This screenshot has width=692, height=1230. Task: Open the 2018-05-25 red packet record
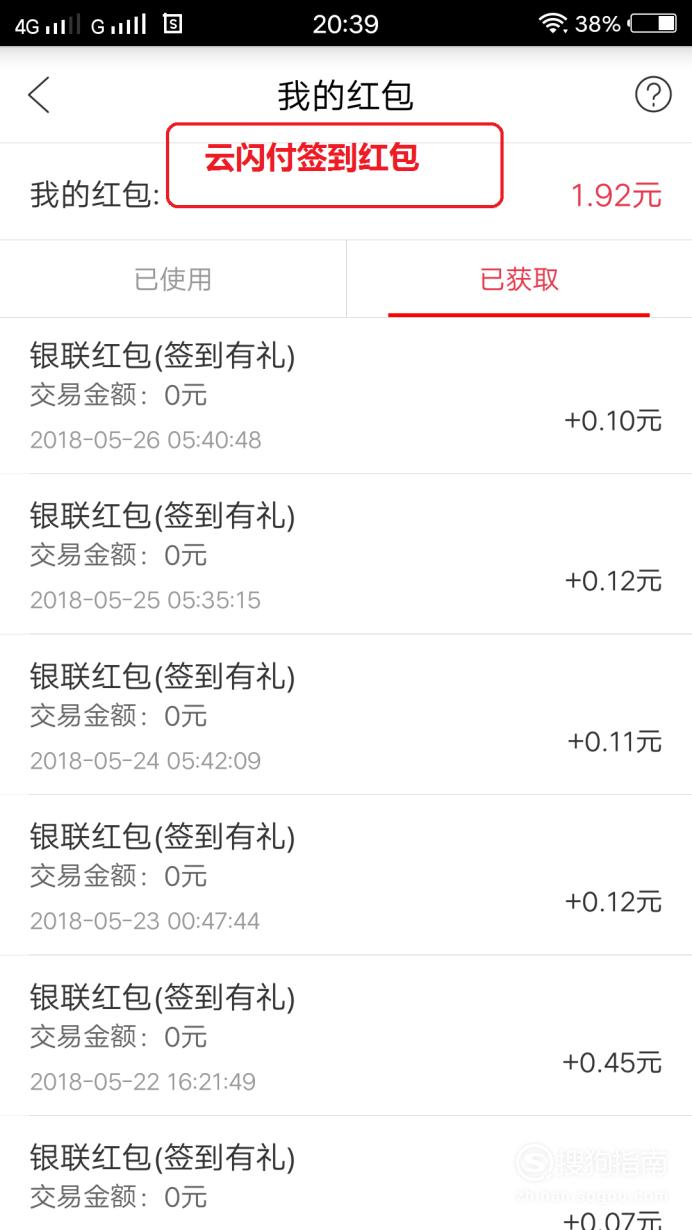coord(346,554)
